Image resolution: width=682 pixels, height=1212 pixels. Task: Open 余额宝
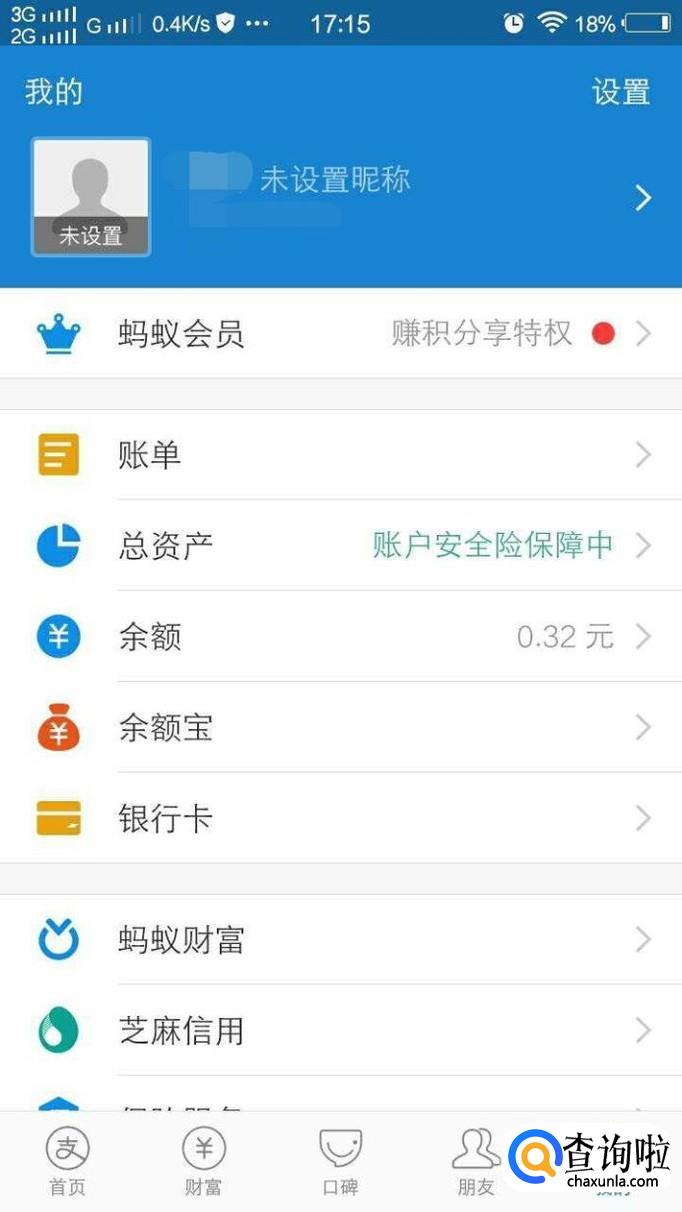tap(340, 728)
